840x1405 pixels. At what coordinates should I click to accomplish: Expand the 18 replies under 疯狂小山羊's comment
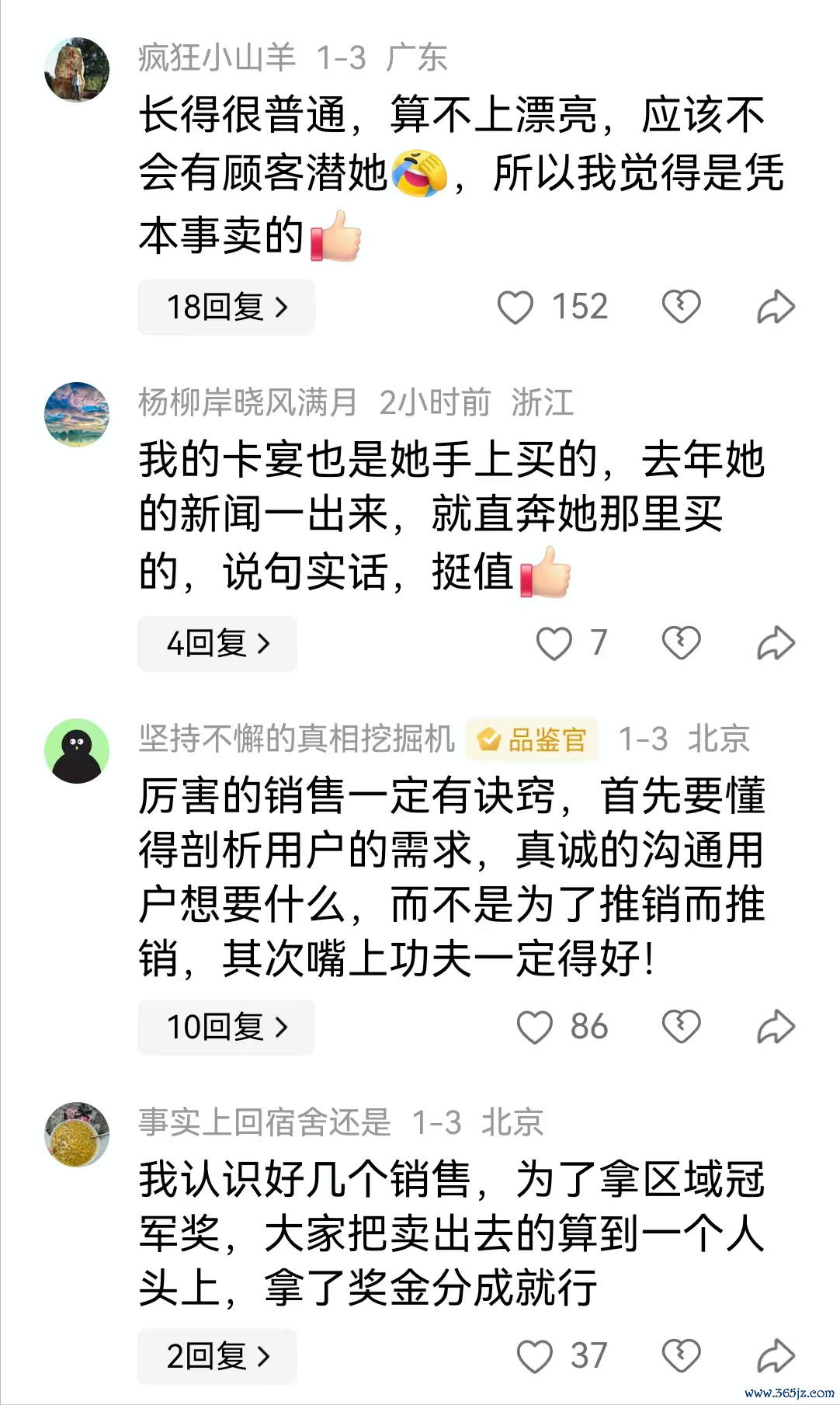click(226, 307)
